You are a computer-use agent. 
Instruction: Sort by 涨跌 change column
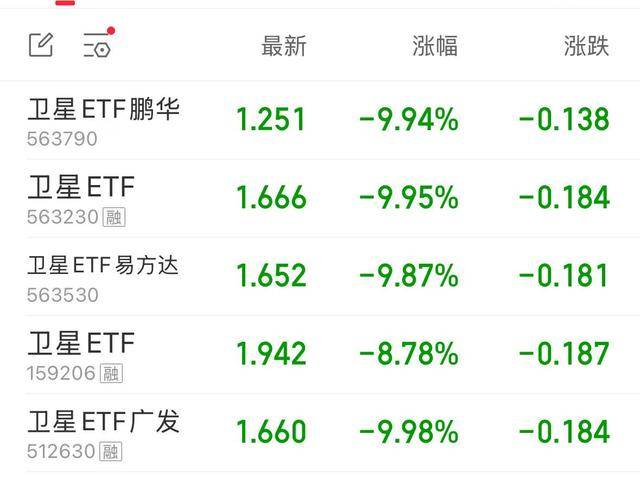click(x=586, y=46)
